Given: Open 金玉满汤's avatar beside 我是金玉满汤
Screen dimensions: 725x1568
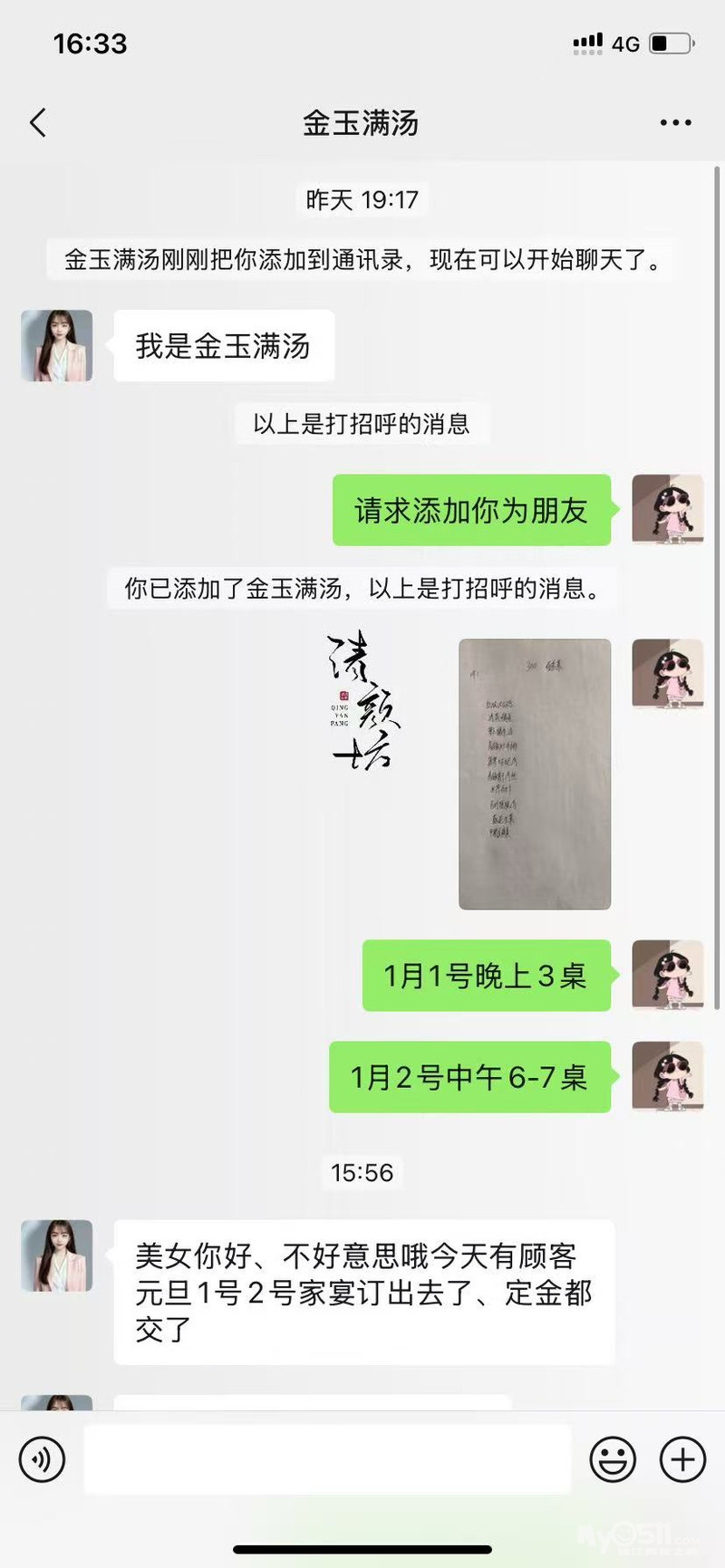Looking at the screenshot, I should coord(57,346).
